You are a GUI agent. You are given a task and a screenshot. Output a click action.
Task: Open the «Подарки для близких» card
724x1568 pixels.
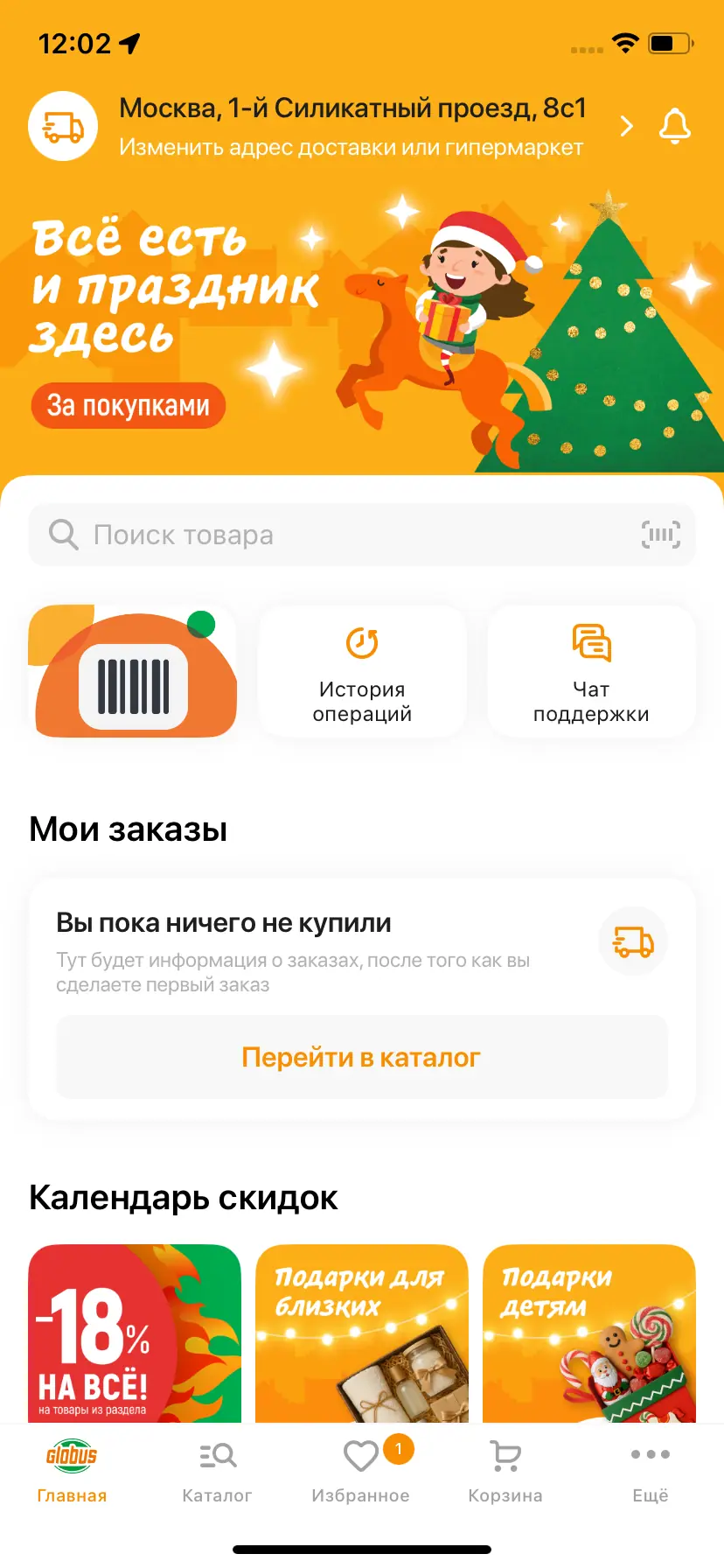pyautogui.click(x=361, y=1333)
